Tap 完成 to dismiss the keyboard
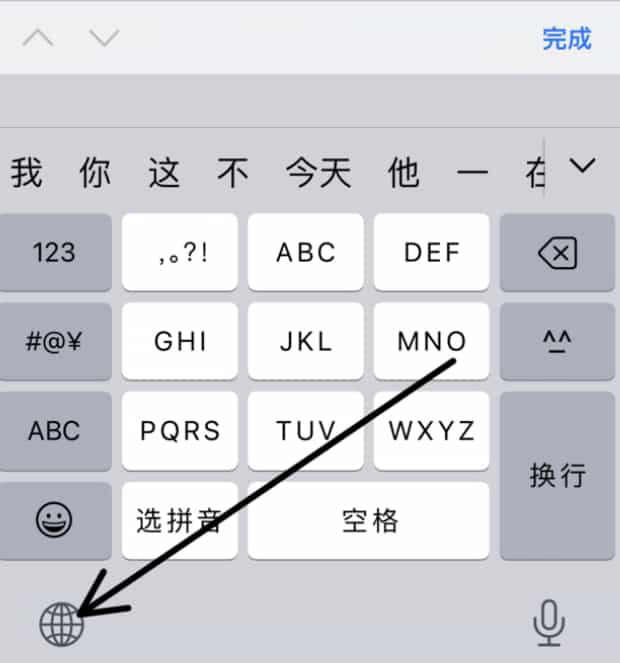 coord(566,38)
